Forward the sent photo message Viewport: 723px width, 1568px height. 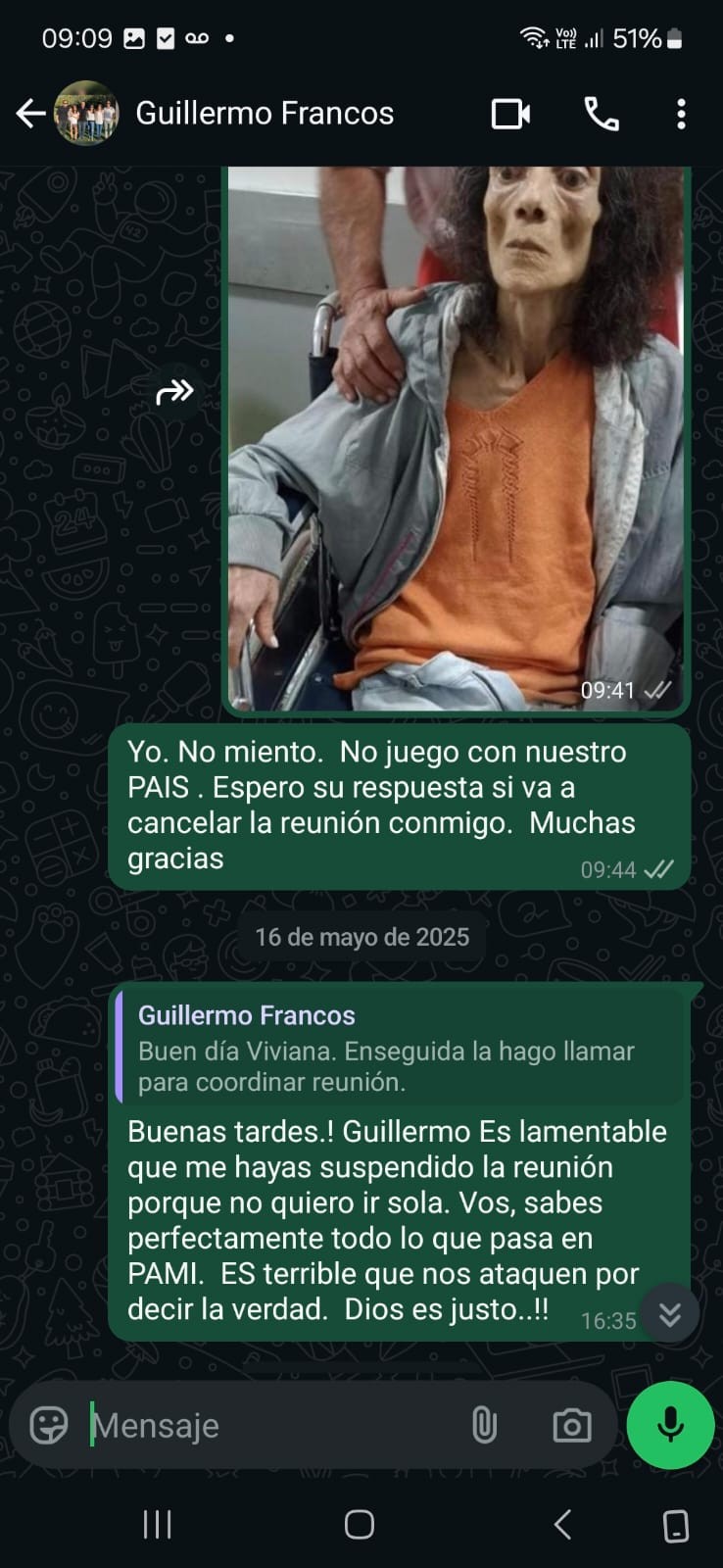(174, 393)
